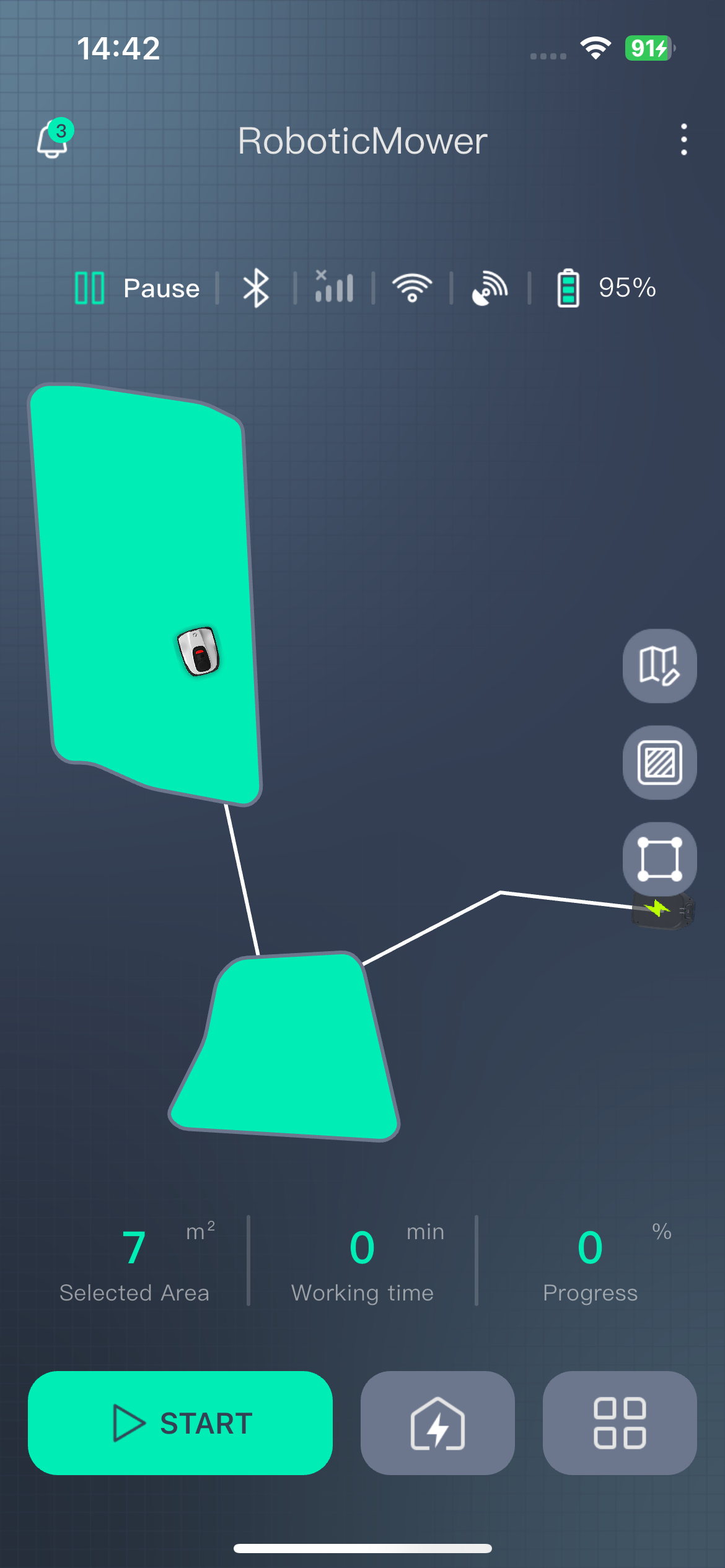725x1568 pixels.
Task: Open the boundary selection tool
Action: point(659,859)
